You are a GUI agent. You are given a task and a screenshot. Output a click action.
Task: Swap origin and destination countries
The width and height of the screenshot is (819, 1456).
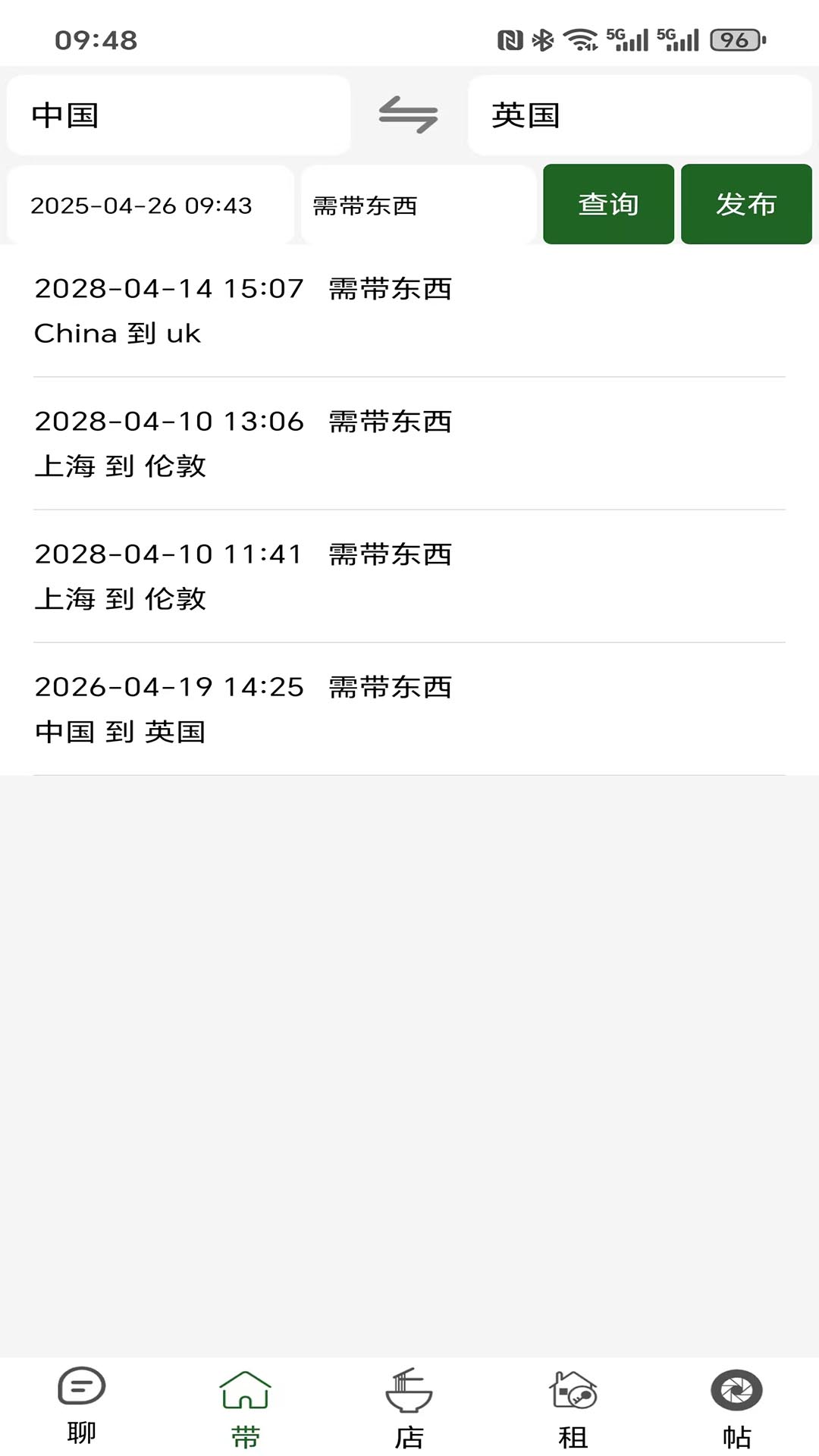coord(408,115)
